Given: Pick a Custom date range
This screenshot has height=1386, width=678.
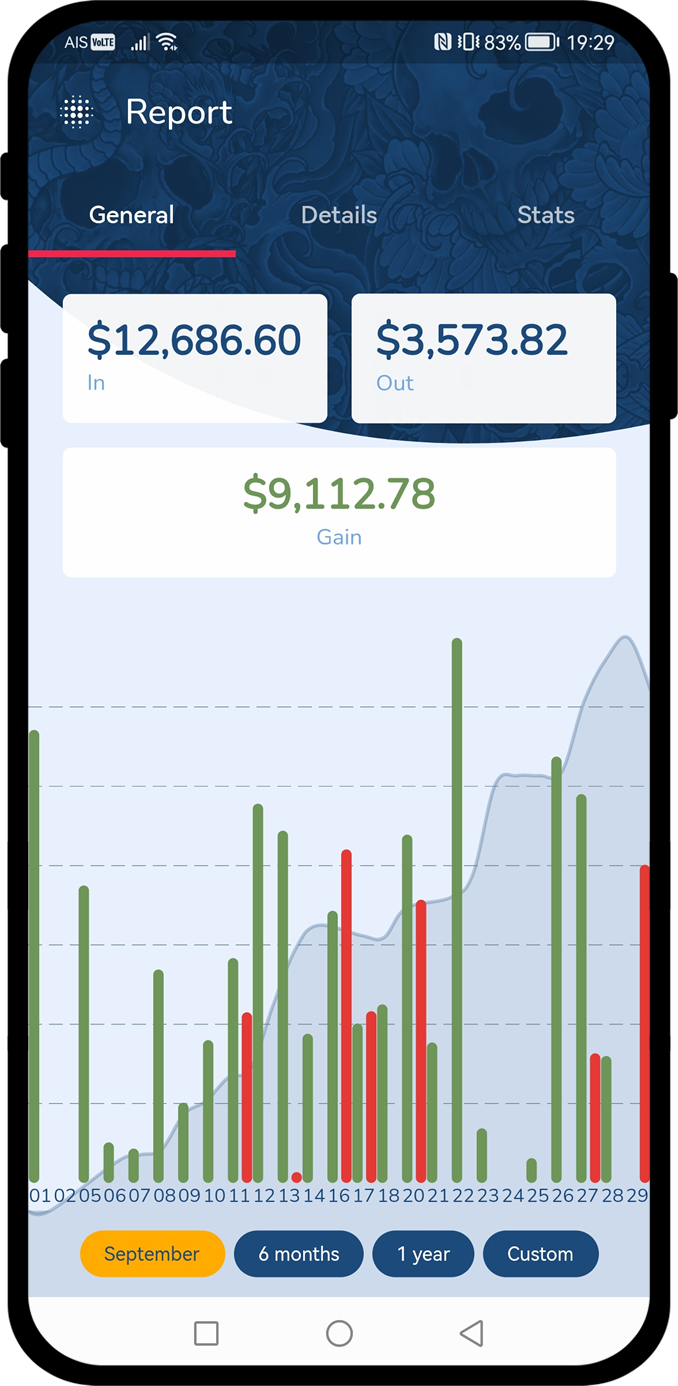Looking at the screenshot, I should pos(540,1254).
